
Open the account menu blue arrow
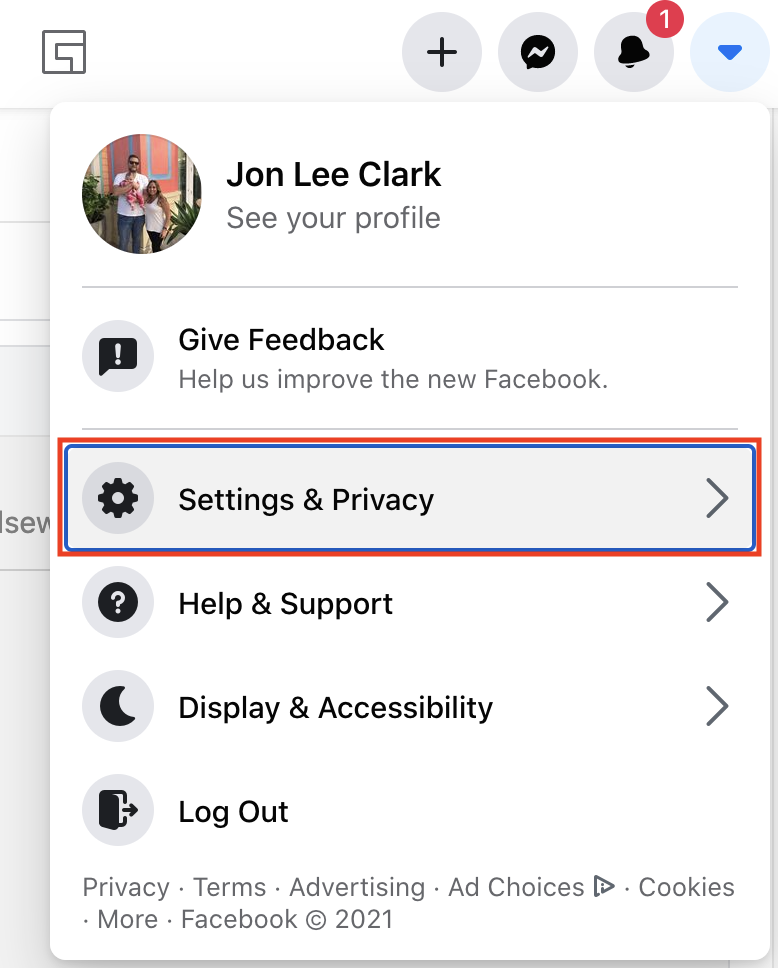coord(730,52)
